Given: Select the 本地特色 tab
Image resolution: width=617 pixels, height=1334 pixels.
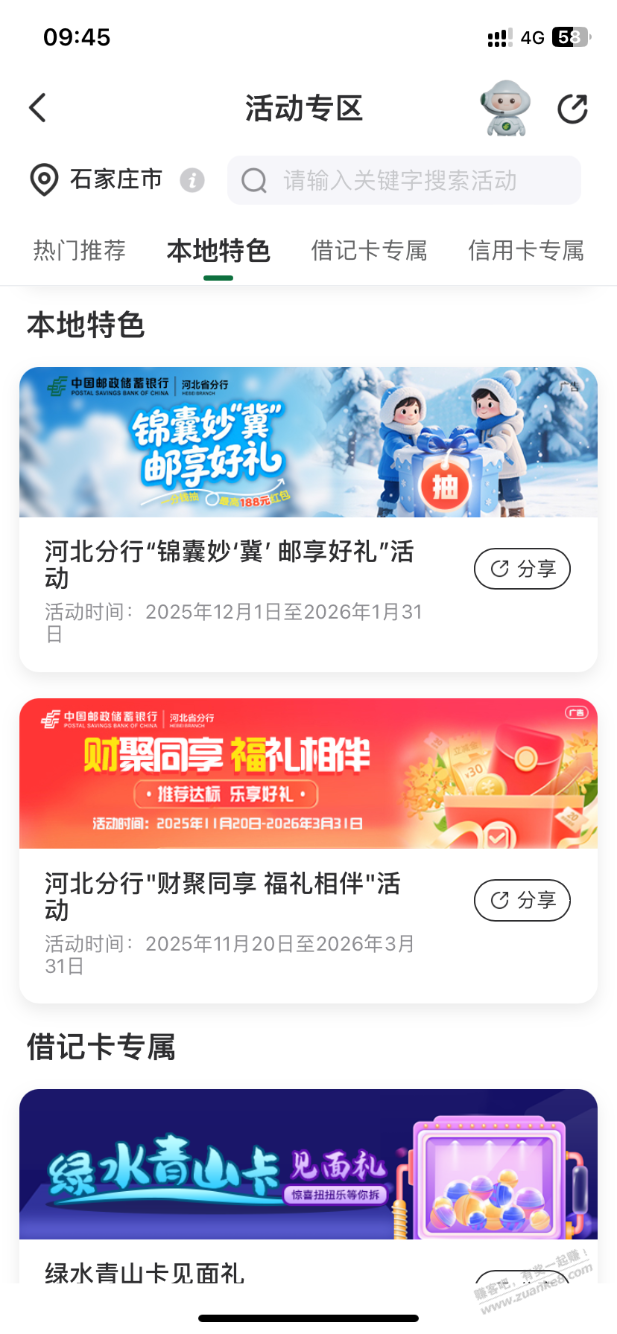Looking at the screenshot, I should pos(218,251).
